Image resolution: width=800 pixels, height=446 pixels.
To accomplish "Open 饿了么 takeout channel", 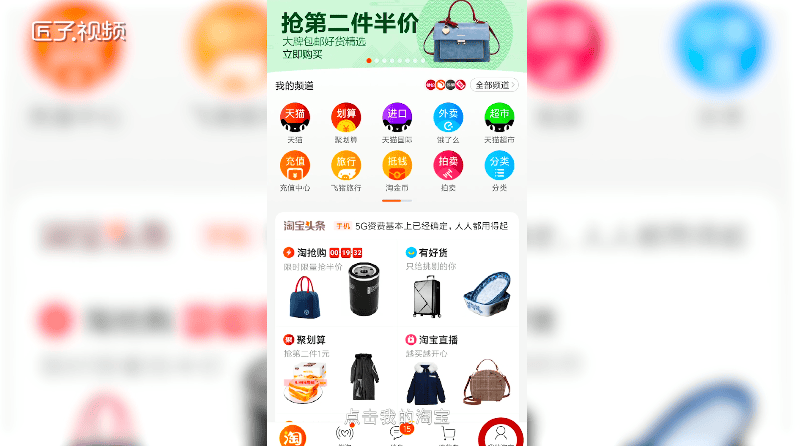I will 448,119.
